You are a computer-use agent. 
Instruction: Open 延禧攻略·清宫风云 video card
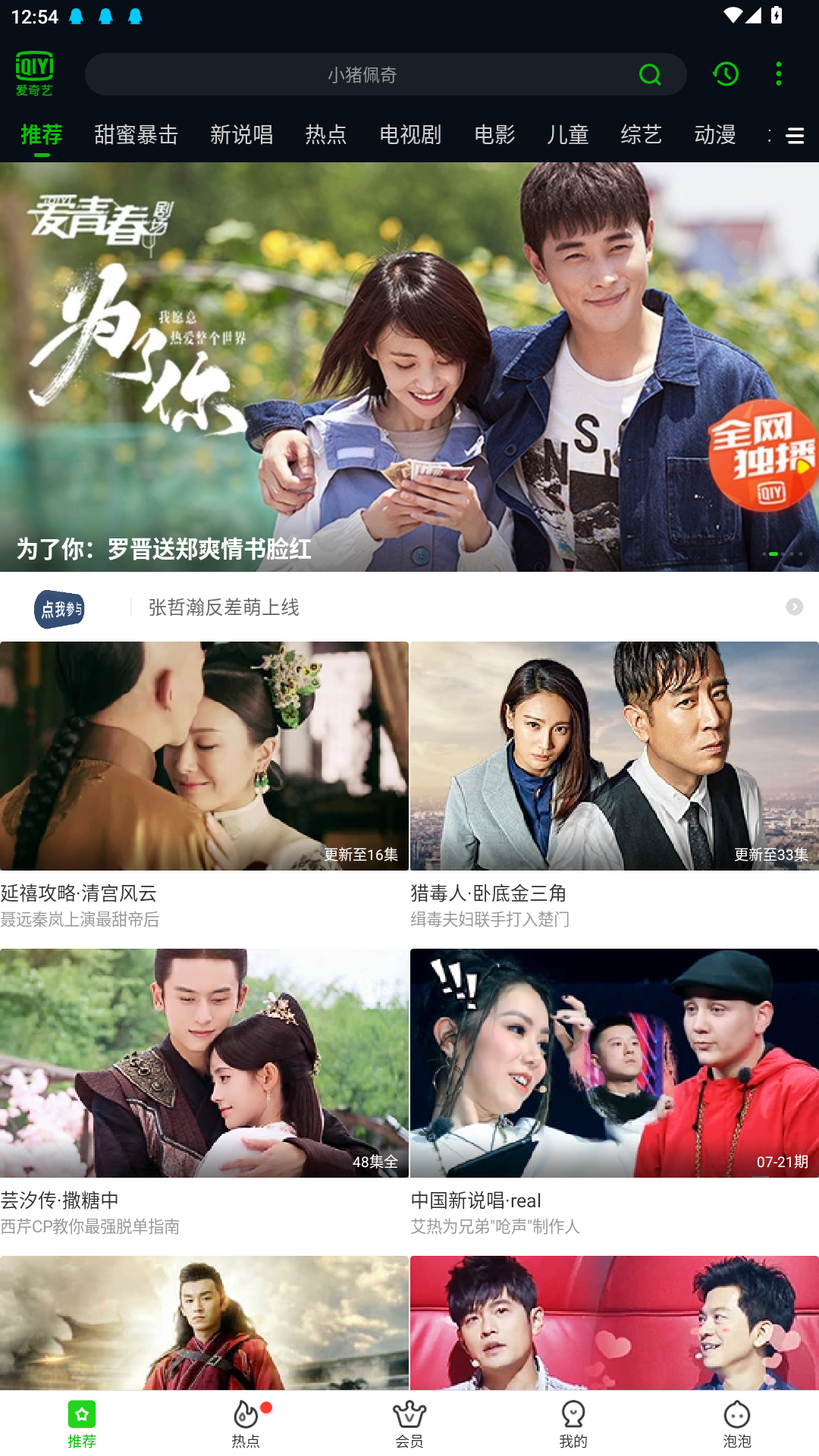[204, 786]
